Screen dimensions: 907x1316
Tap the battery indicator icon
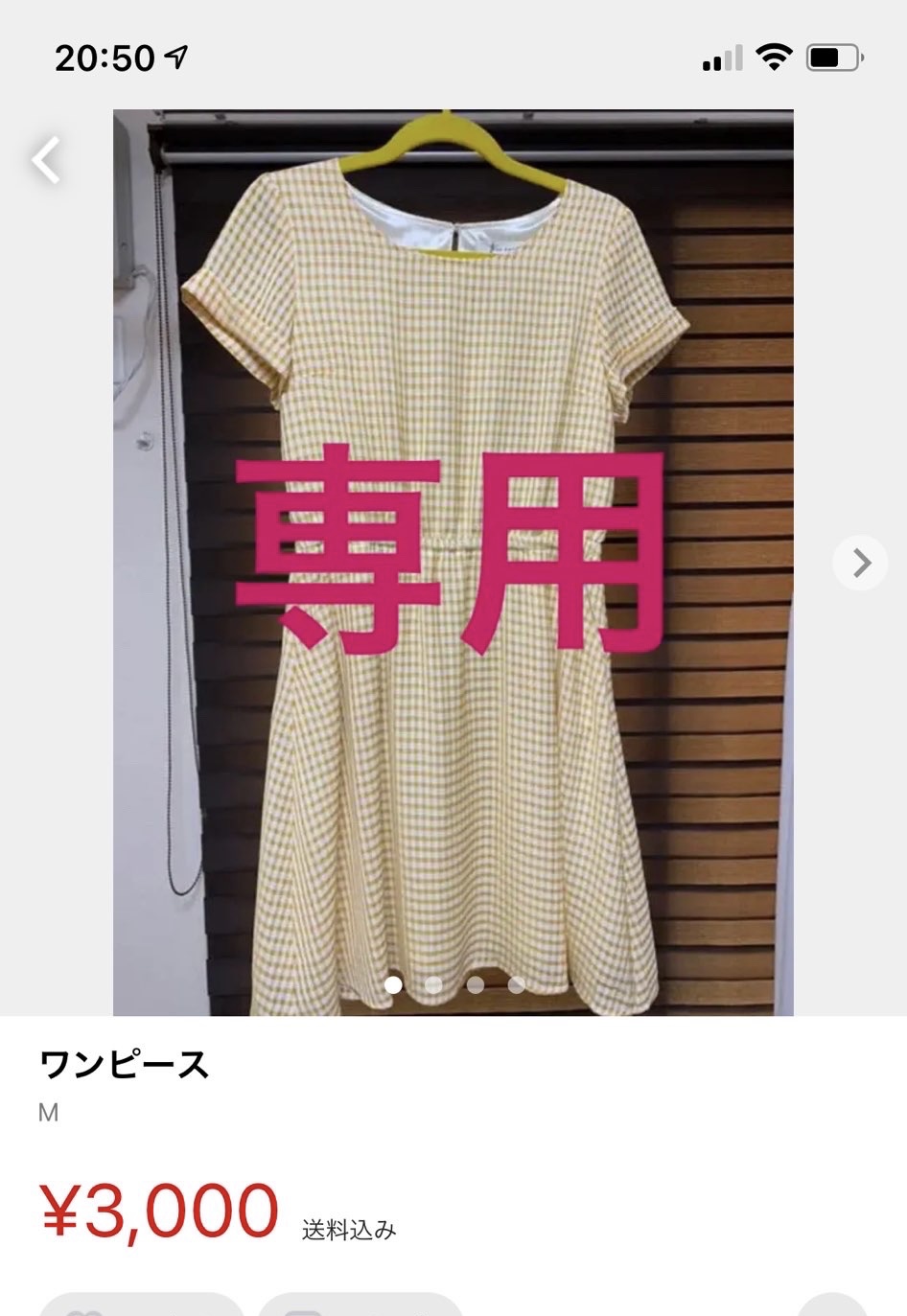[x=830, y=56]
